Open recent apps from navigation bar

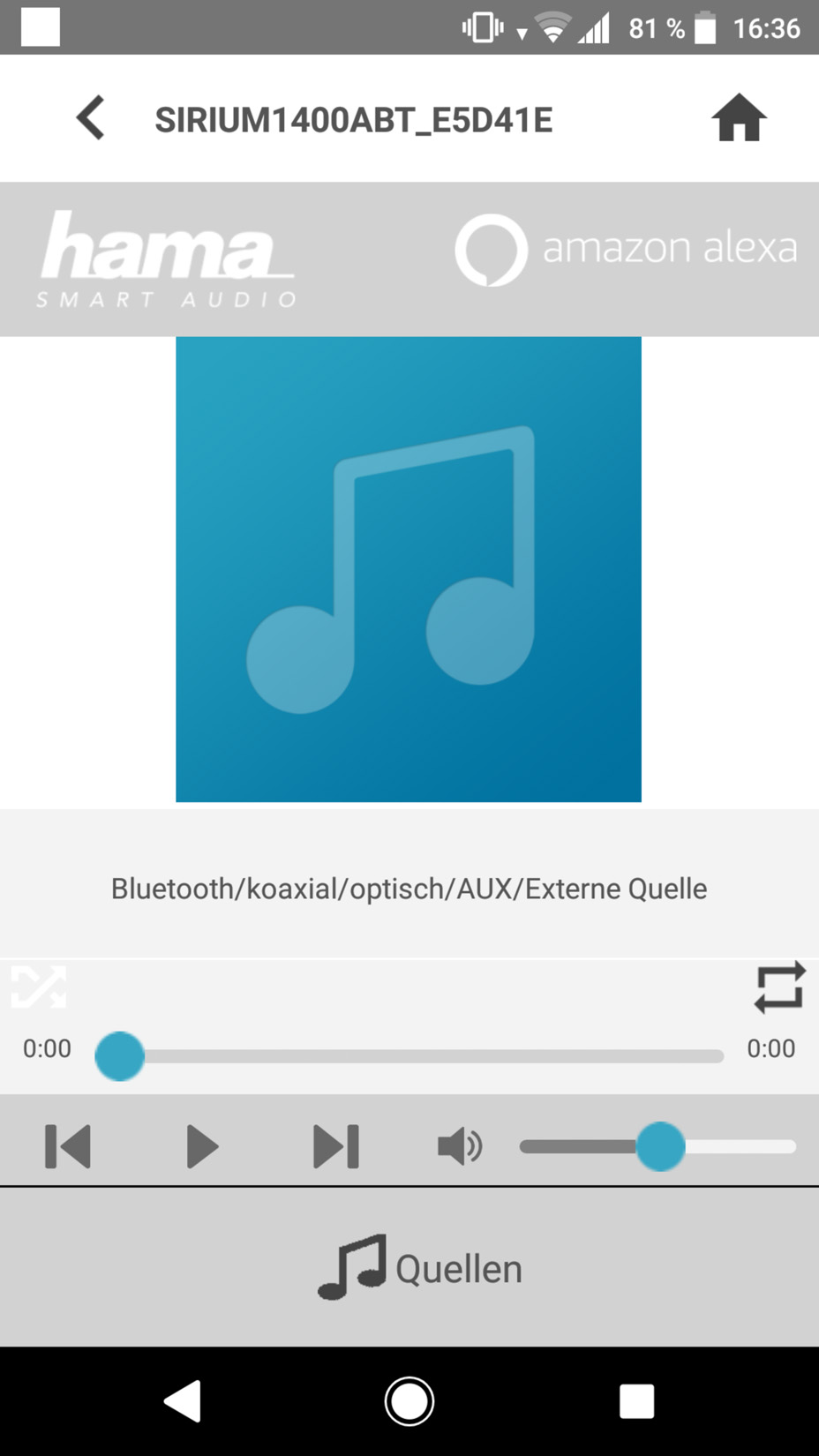[x=636, y=1400]
